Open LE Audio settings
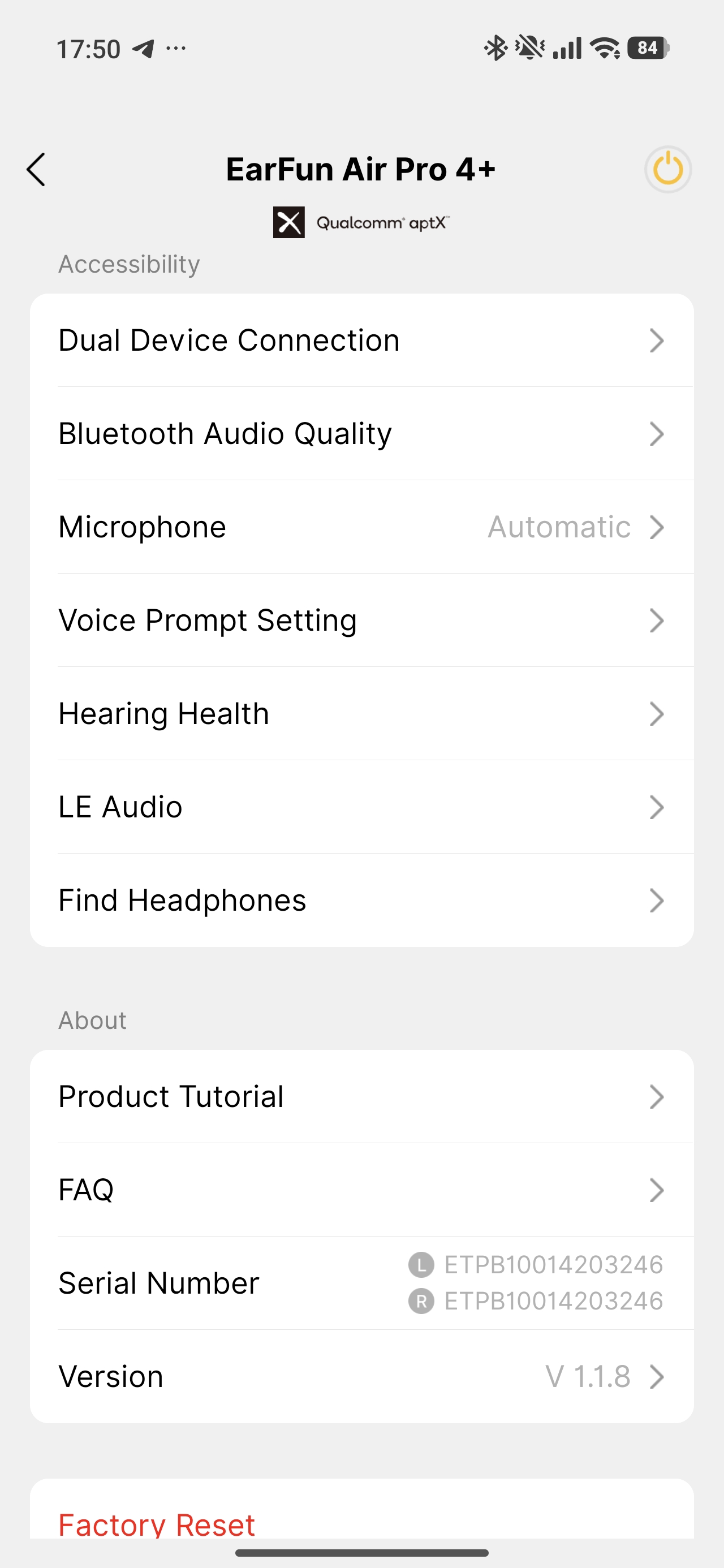The width and height of the screenshot is (724, 1568). coord(361,807)
